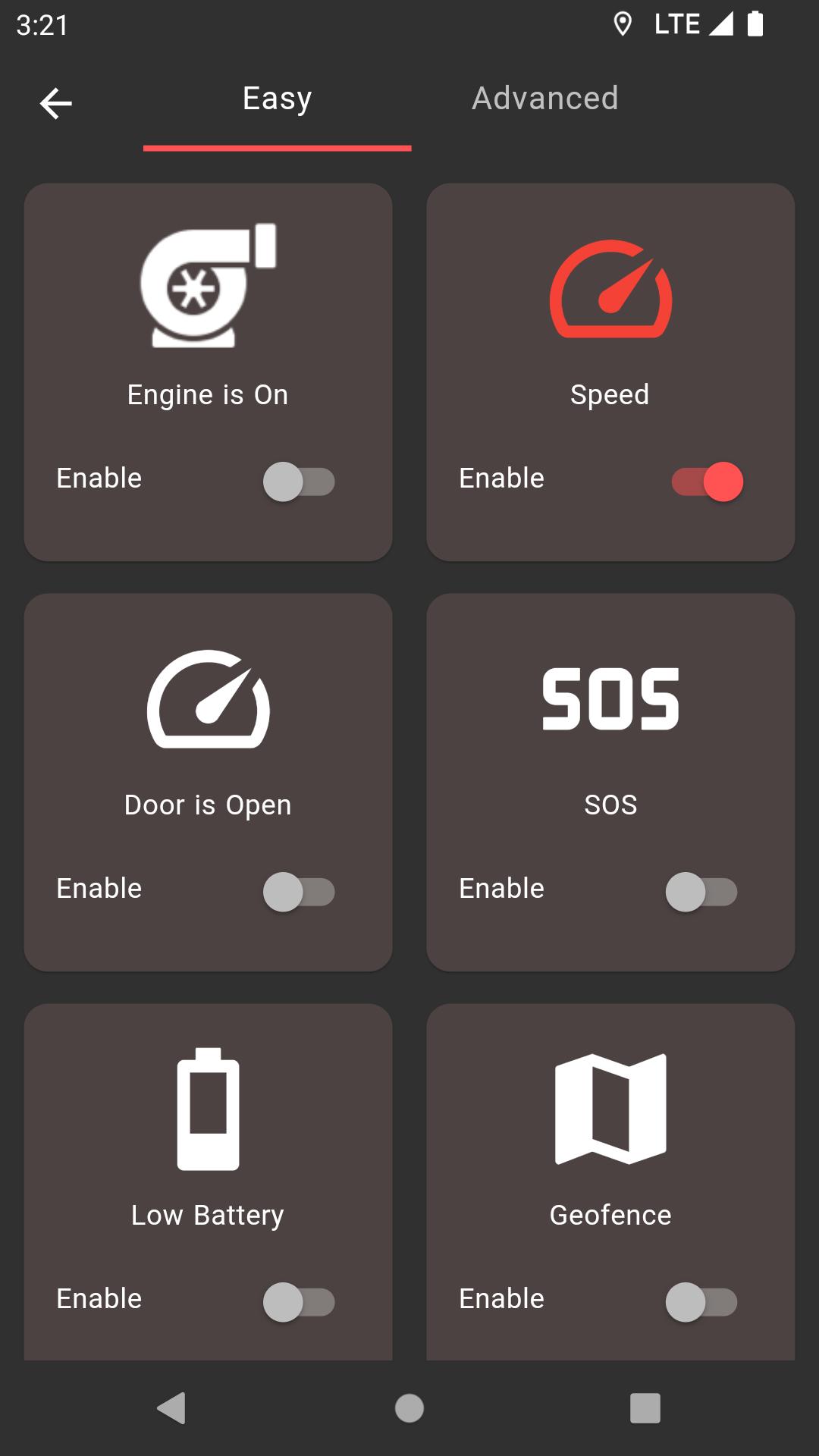Turn on the Door is Open alert

tap(299, 892)
